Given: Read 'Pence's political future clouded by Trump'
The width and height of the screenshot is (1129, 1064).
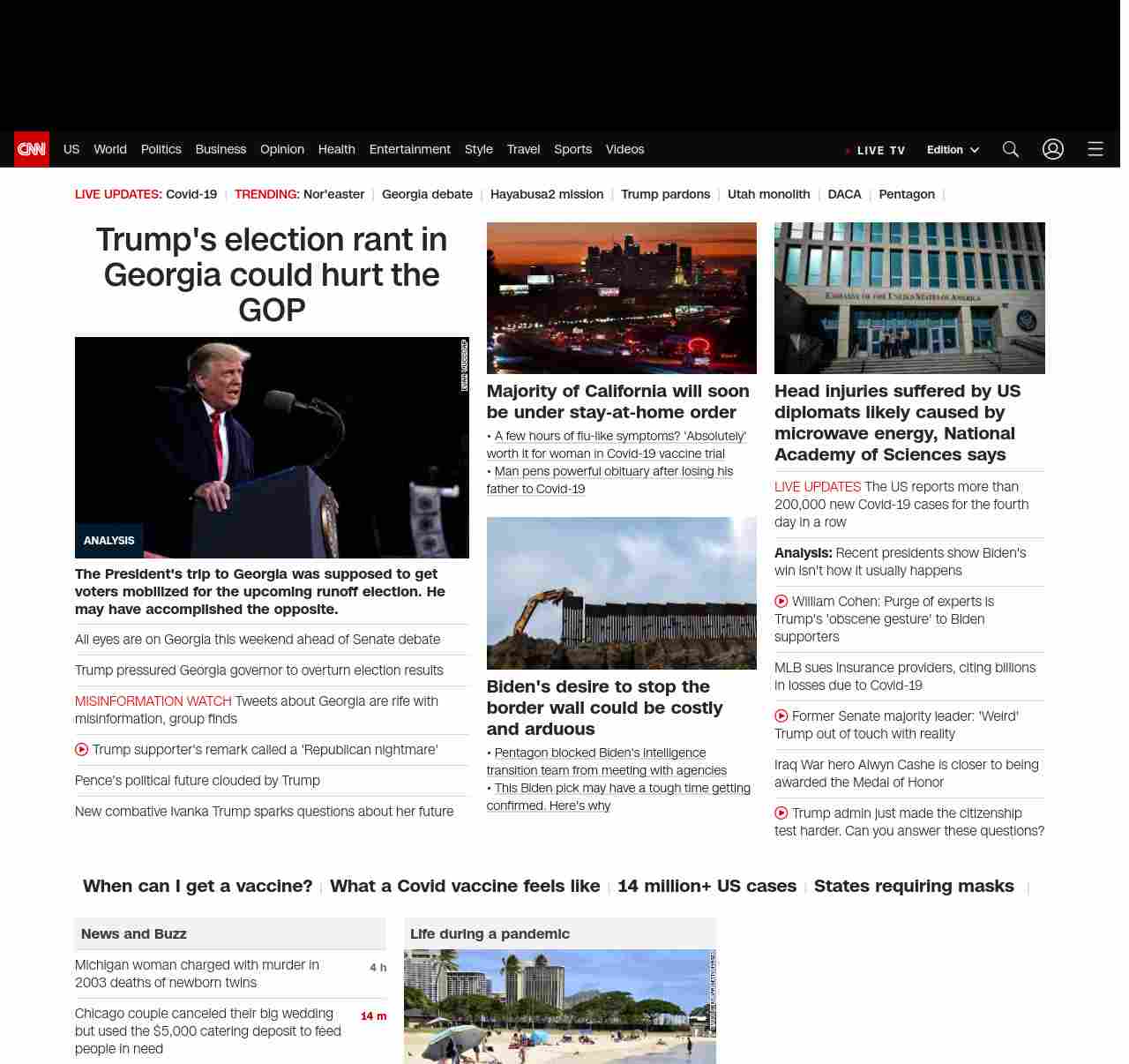Looking at the screenshot, I should (x=198, y=781).
